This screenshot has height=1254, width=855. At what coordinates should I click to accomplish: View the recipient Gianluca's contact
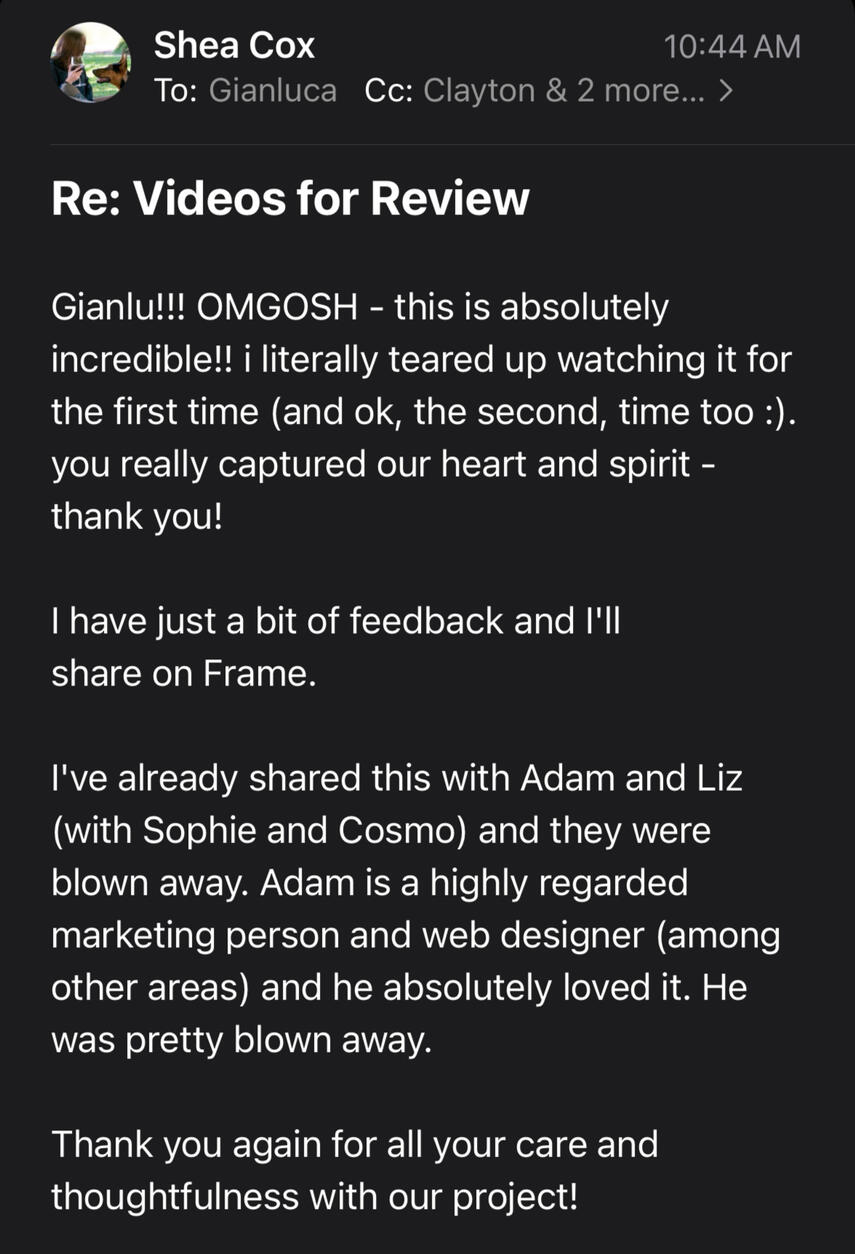(272, 91)
